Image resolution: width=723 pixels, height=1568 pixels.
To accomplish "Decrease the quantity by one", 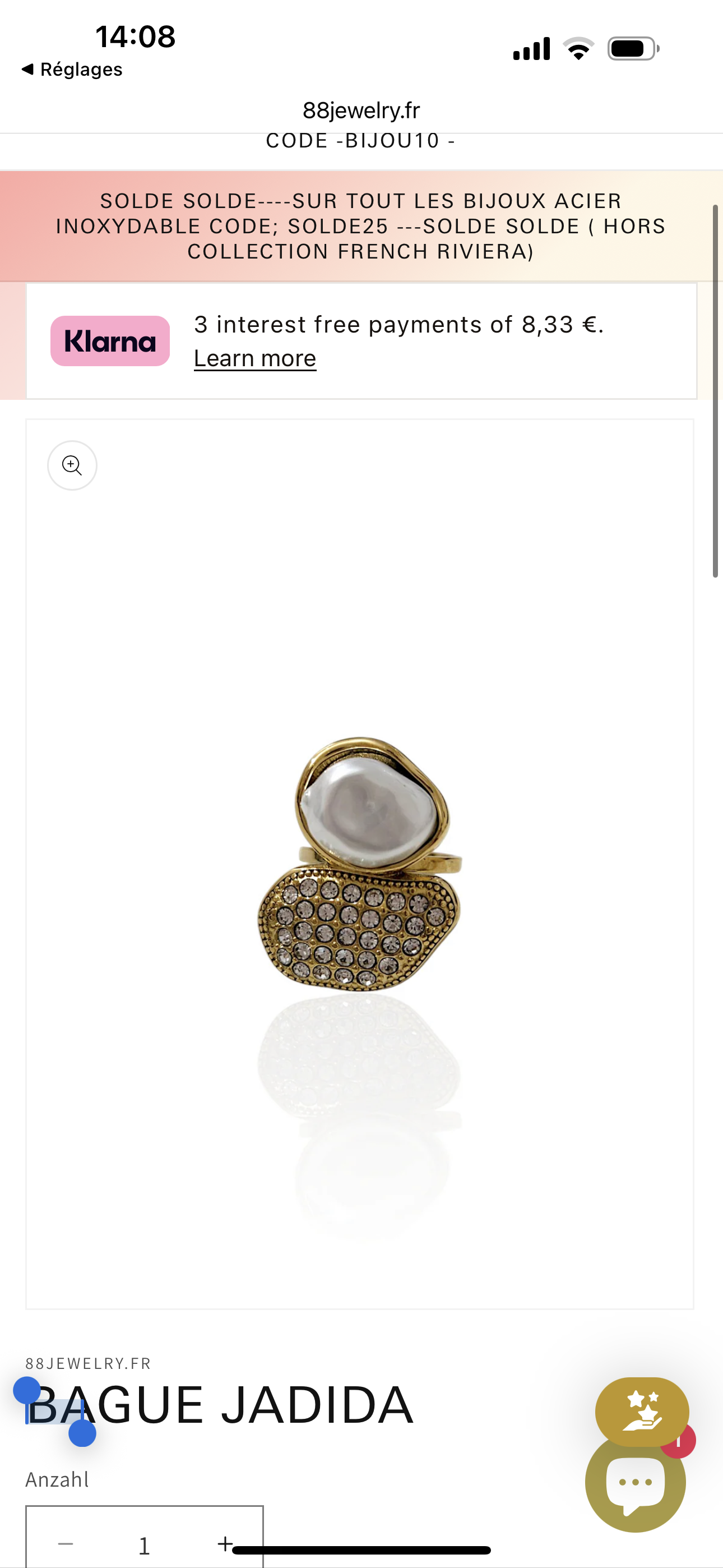I will click(x=65, y=1544).
